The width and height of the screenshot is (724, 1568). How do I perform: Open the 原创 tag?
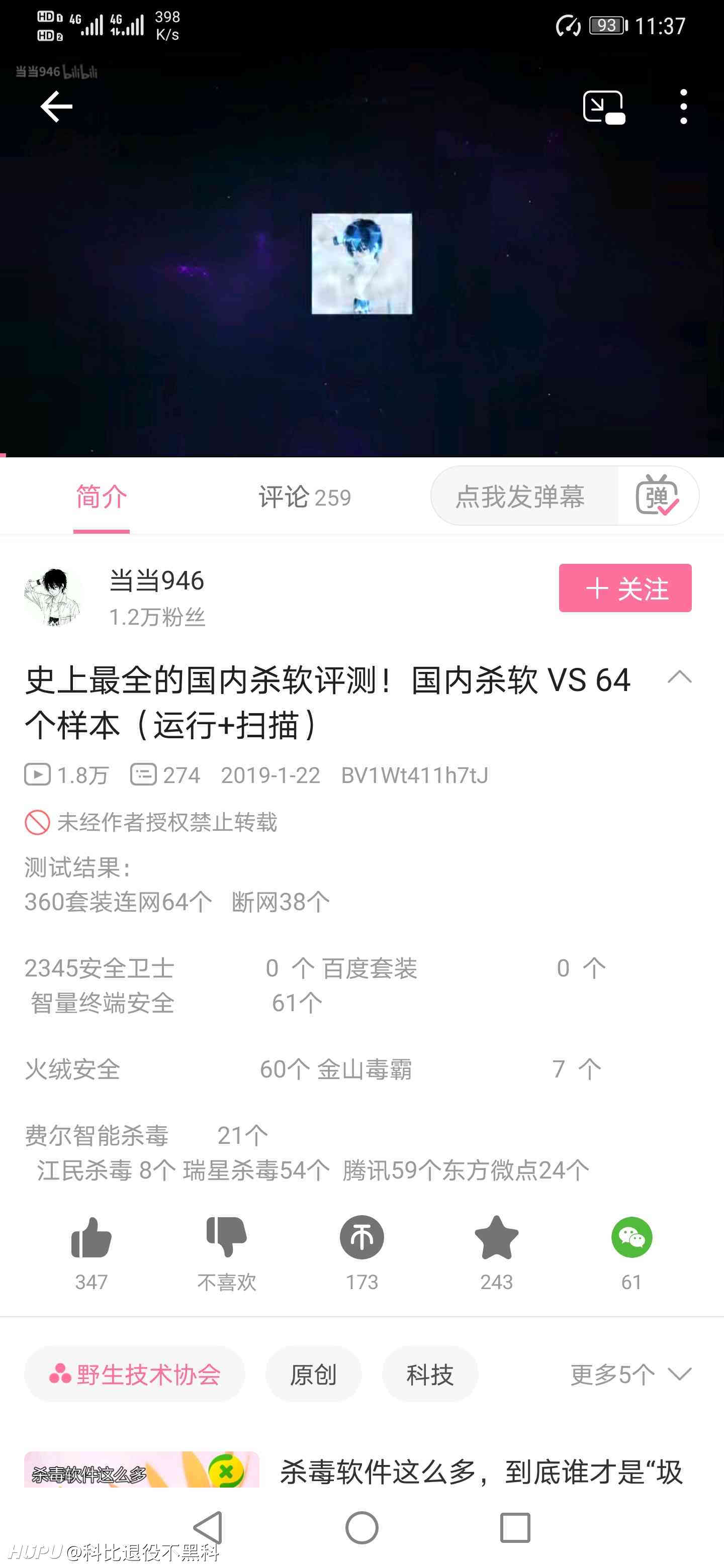pos(313,1374)
